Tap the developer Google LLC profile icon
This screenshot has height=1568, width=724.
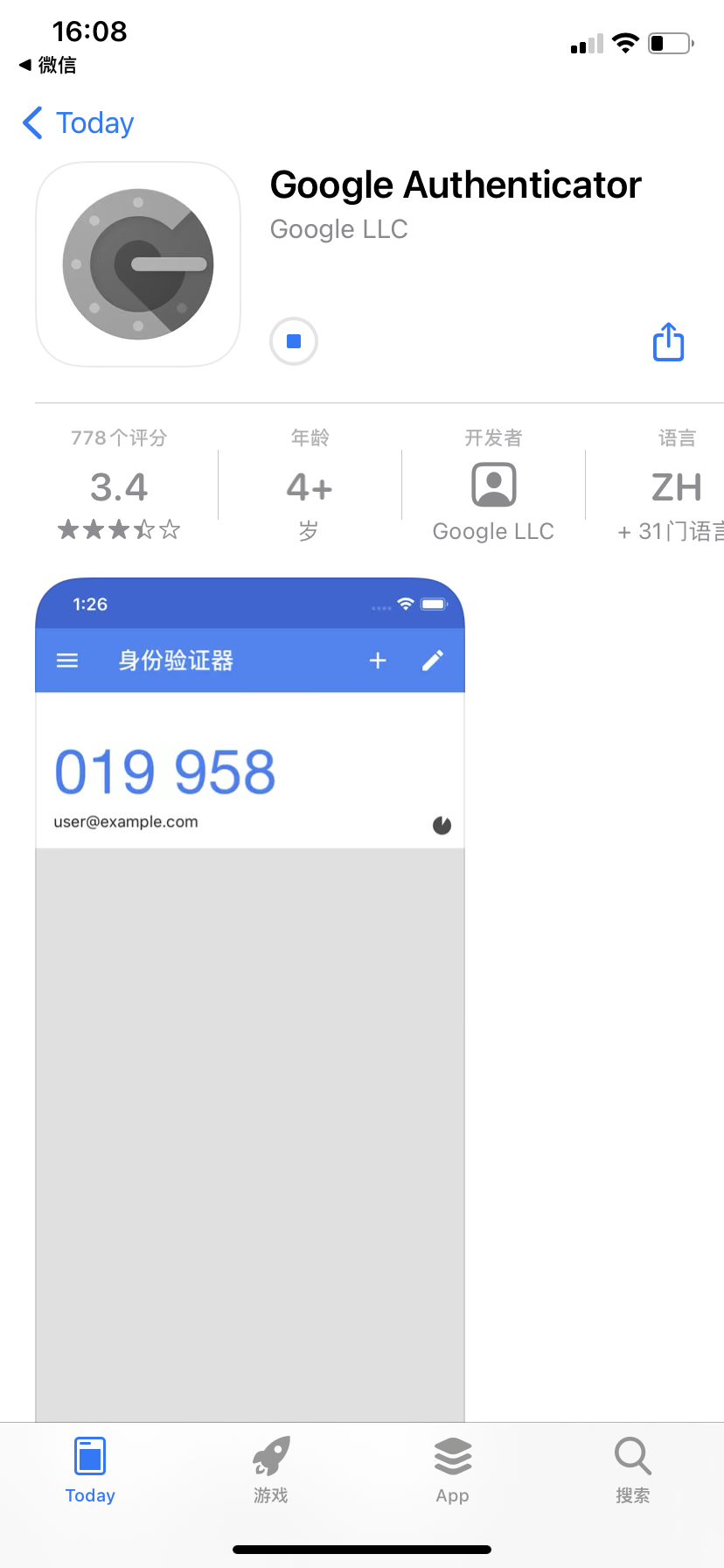coord(492,484)
